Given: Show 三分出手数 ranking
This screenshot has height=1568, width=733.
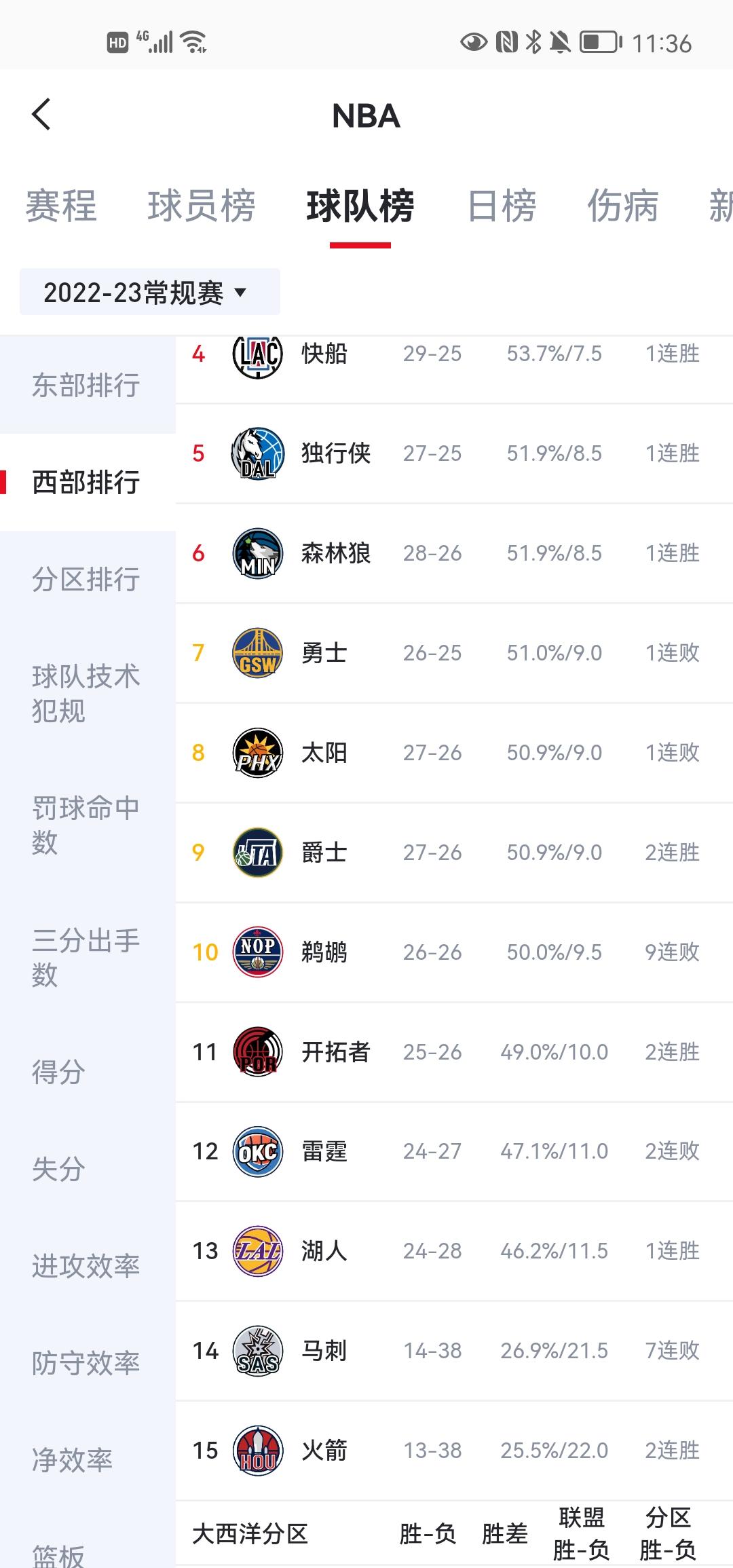Looking at the screenshot, I should tap(86, 957).
